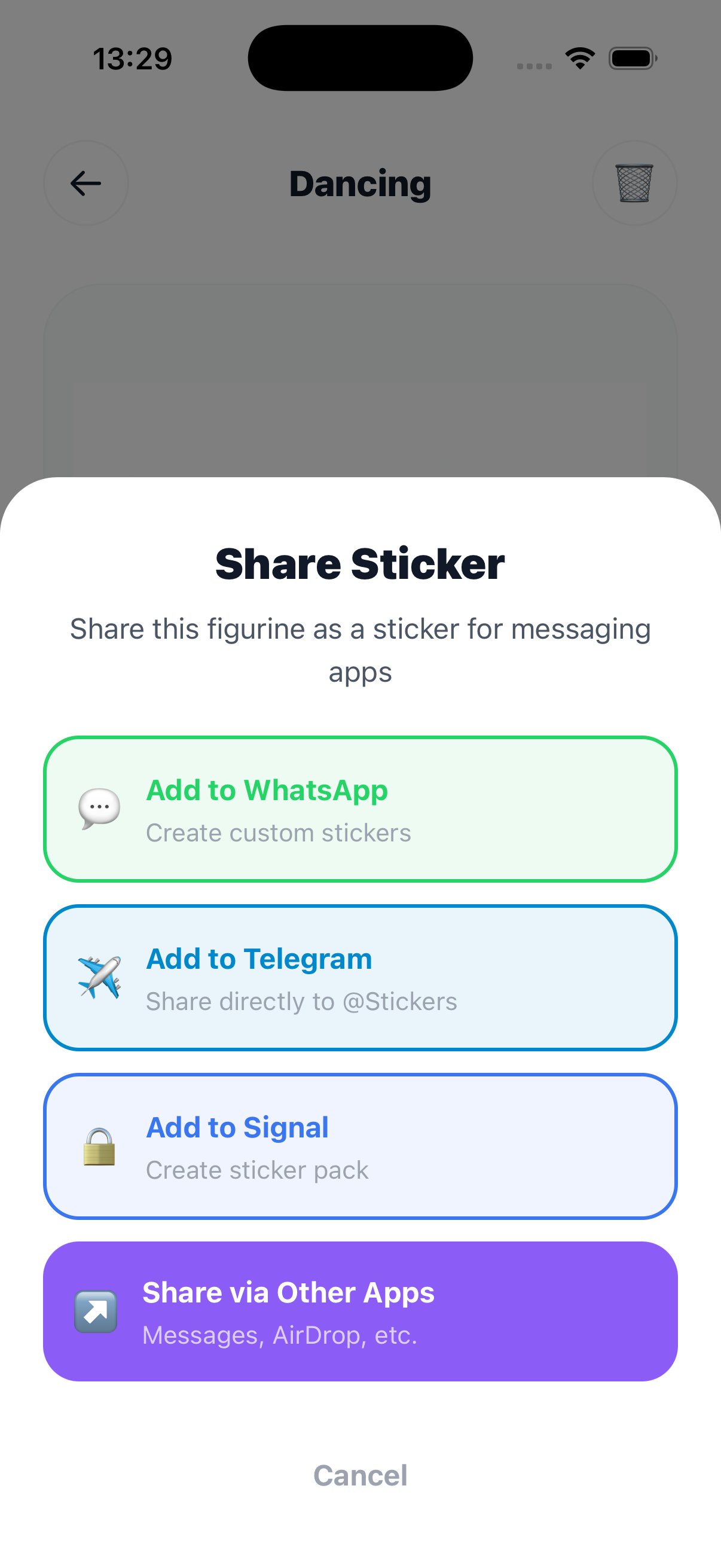Tap the padlock Signal icon
The width and height of the screenshot is (721, 1568).
98,1146
